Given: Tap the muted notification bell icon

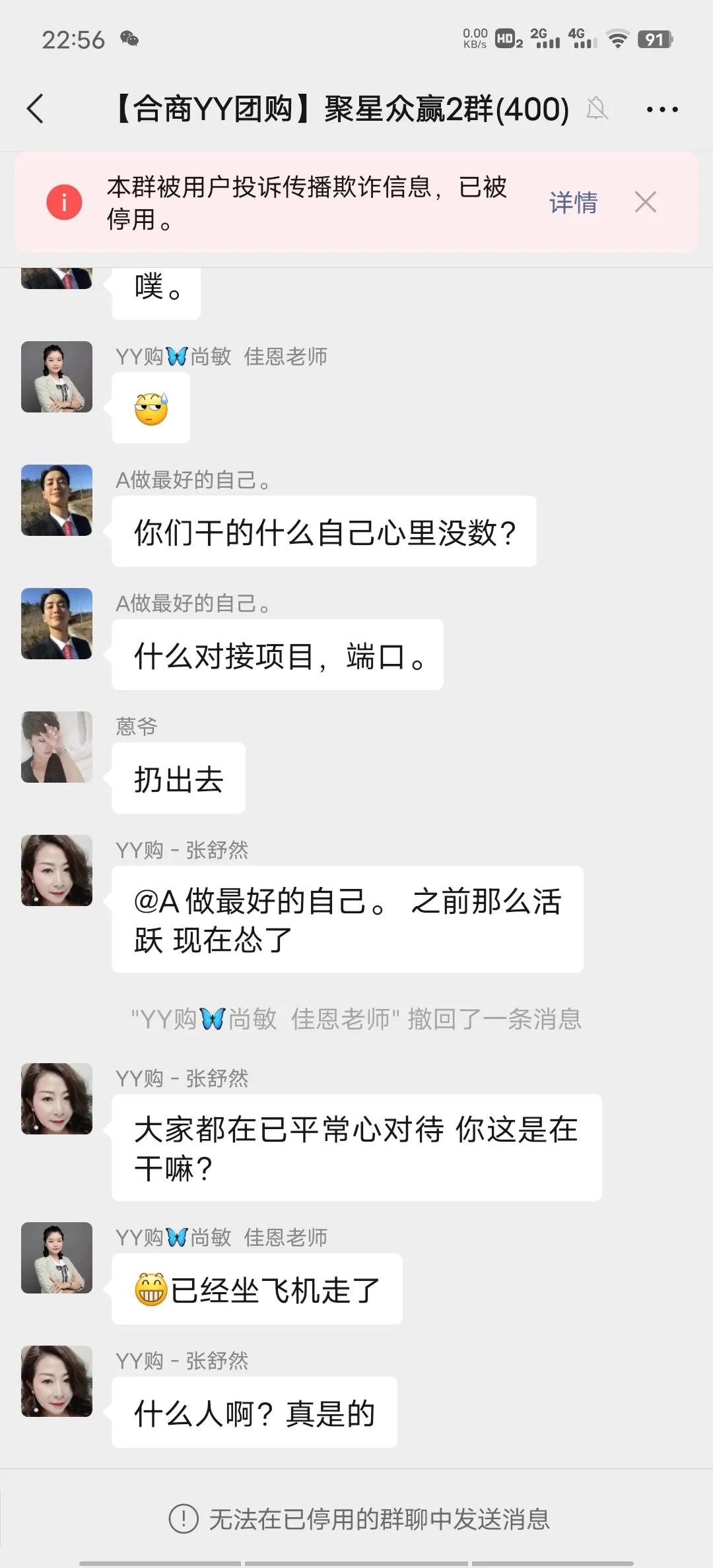Looking at the screenshot, I should click(x=596, y=109).
